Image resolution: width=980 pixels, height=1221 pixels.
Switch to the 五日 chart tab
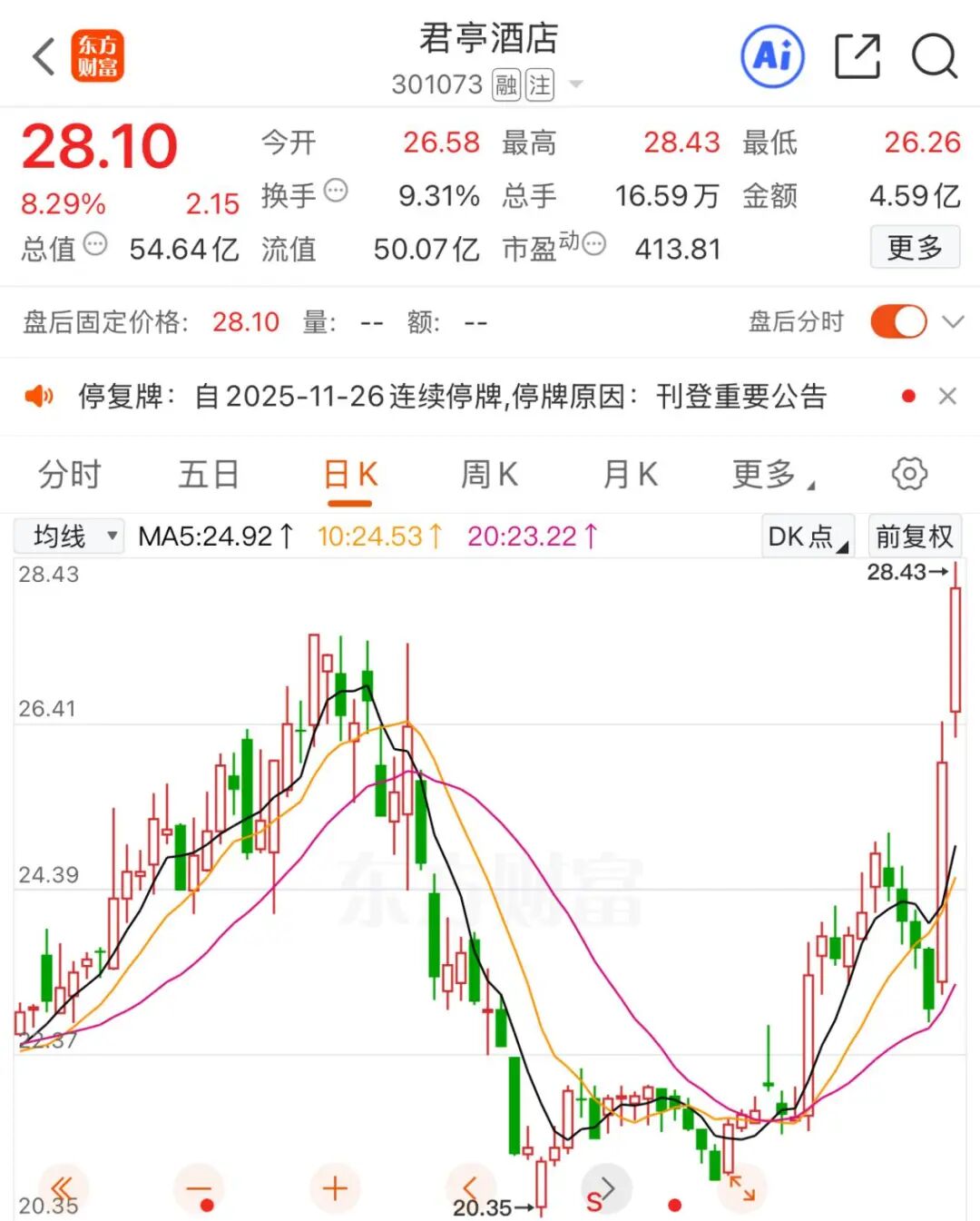tap(209, 474)
